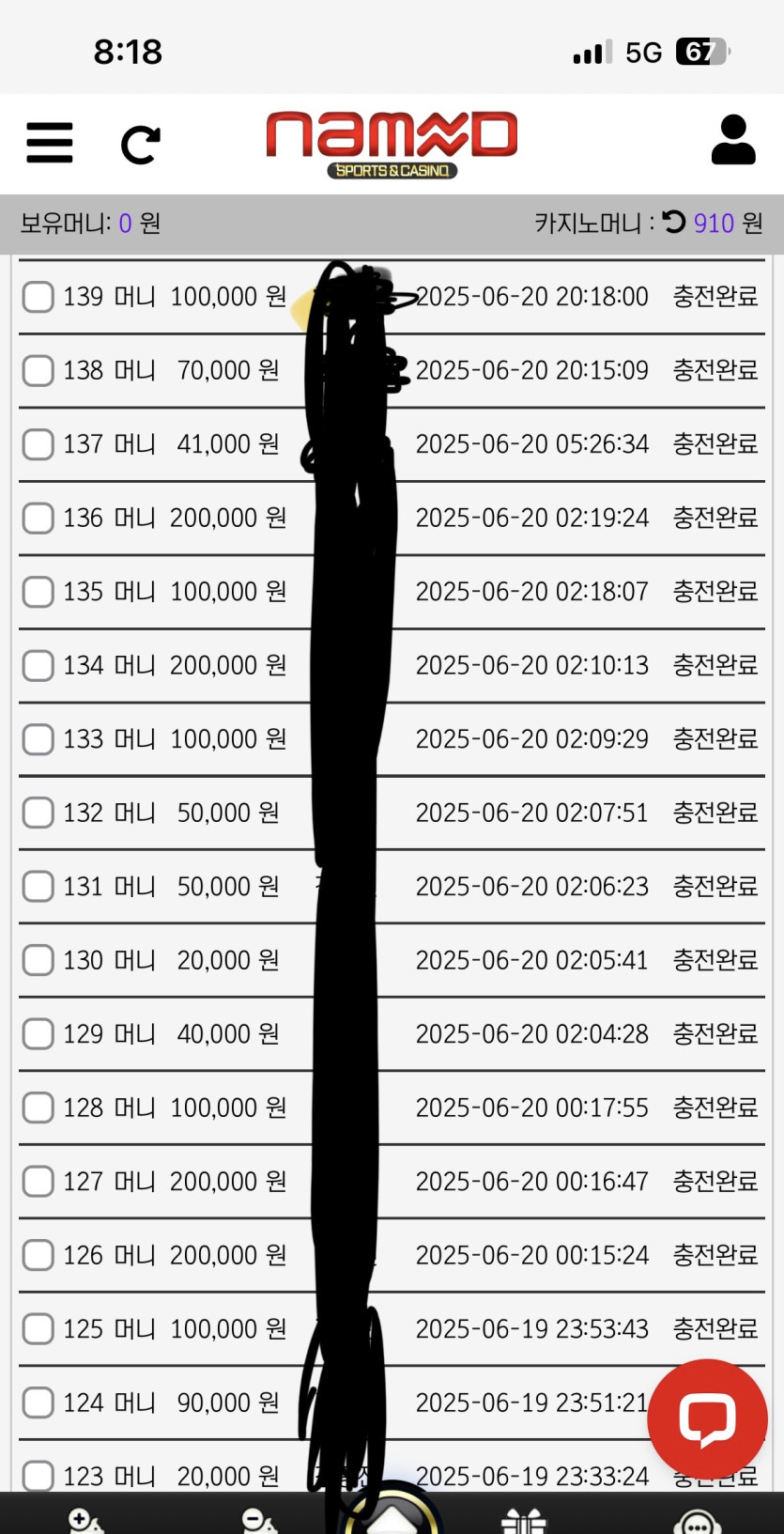
Task: Select the checkbox for entry 128
Action: click(38, 1108)
